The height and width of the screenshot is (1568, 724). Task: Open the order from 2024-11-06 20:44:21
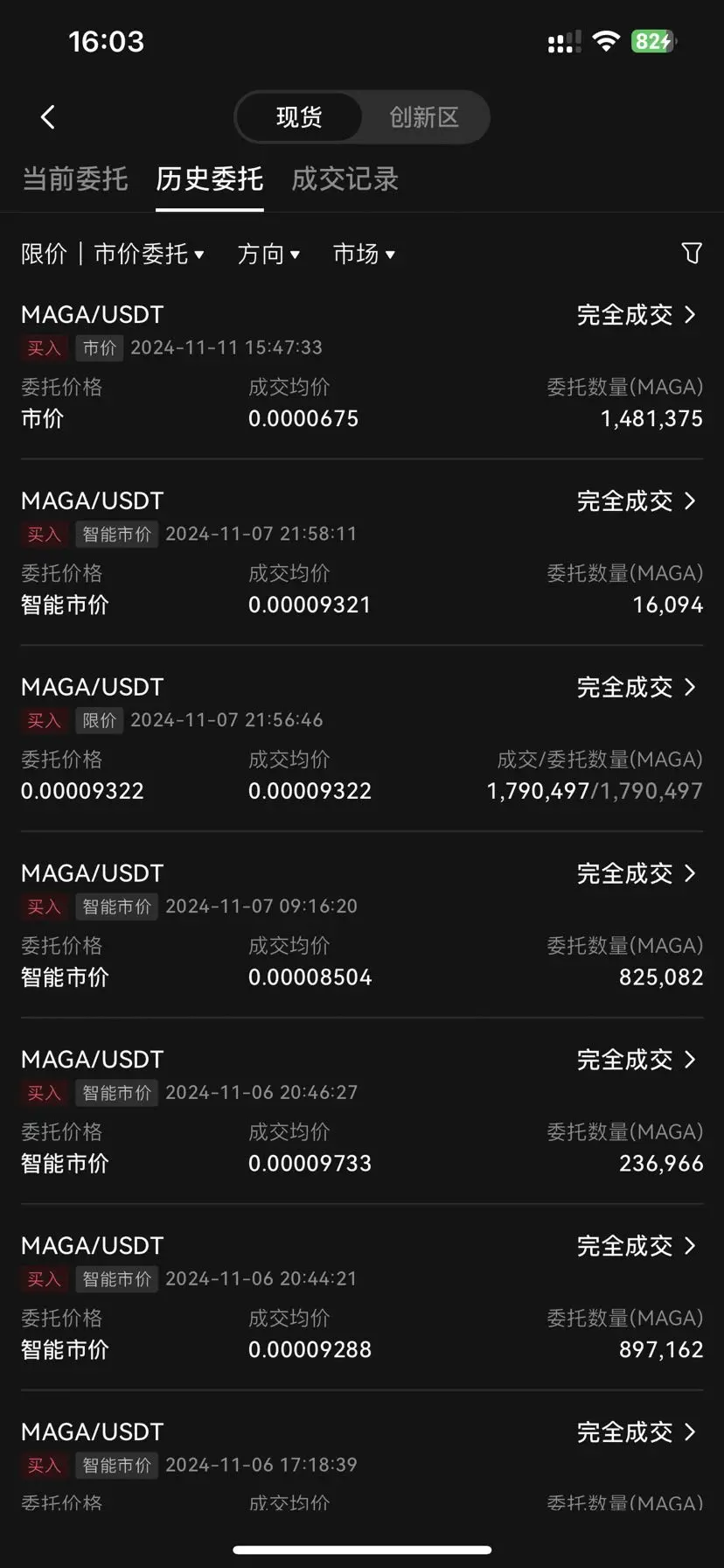pos(362,1298)
